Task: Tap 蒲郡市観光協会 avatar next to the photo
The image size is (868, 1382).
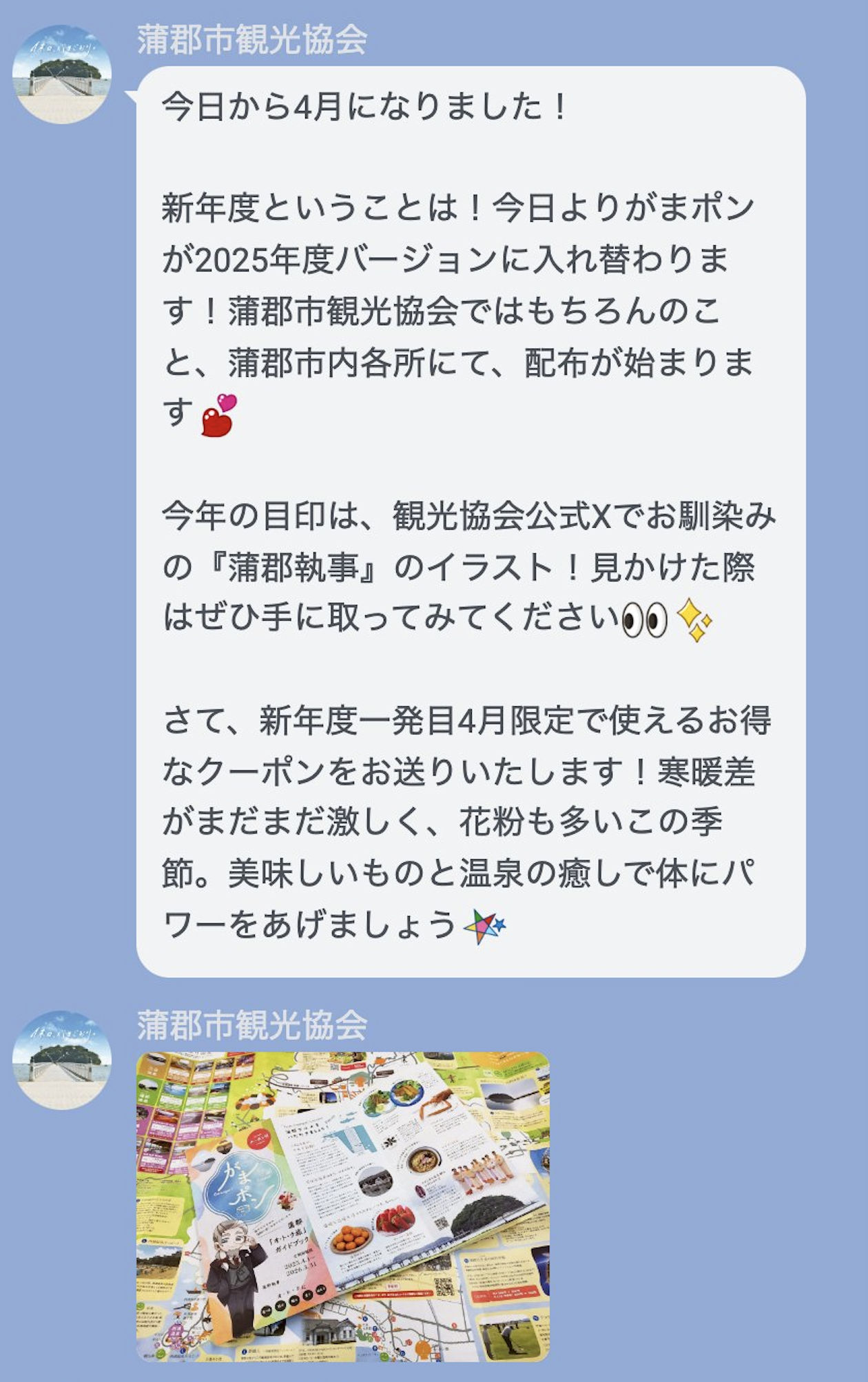Action: 62,1060
